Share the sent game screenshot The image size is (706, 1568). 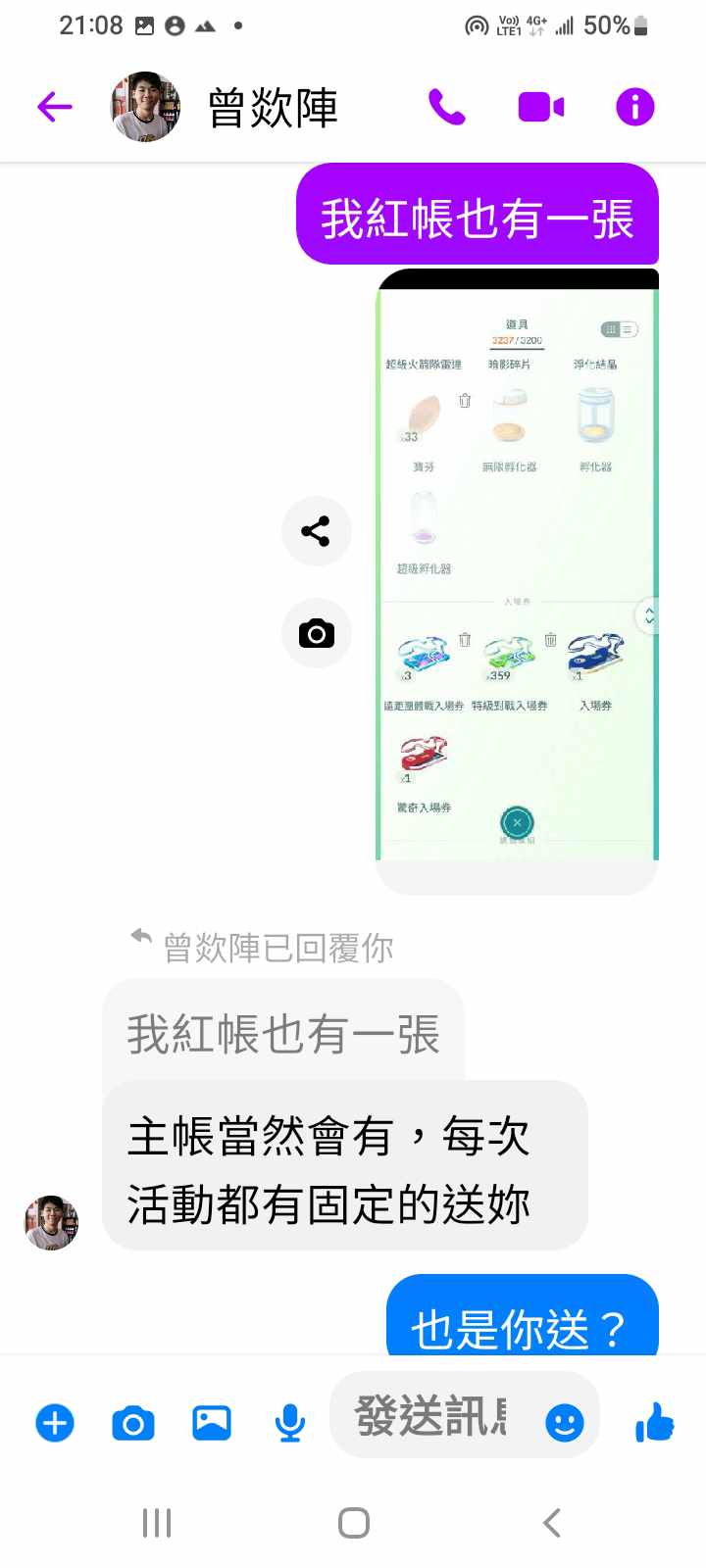coord(316,531)
